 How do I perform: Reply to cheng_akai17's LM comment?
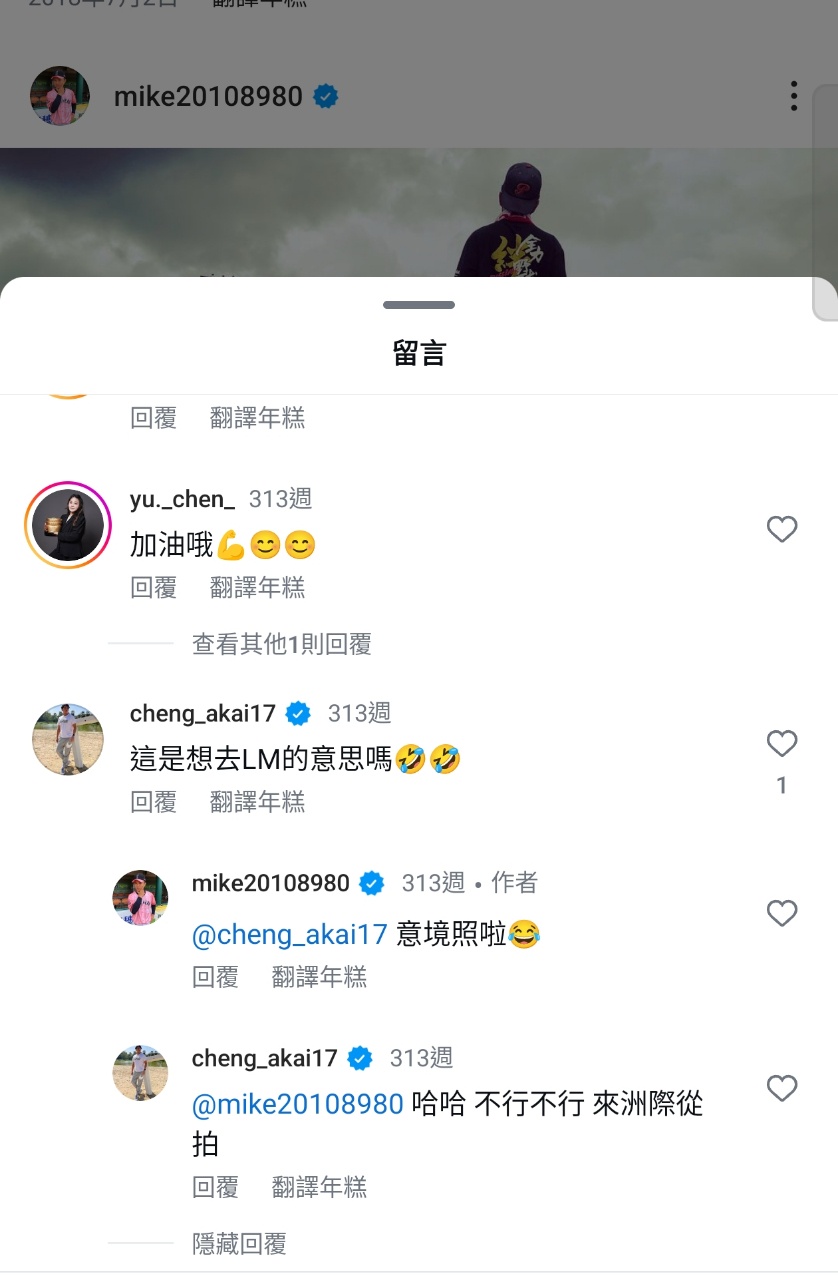coord(153,802)
